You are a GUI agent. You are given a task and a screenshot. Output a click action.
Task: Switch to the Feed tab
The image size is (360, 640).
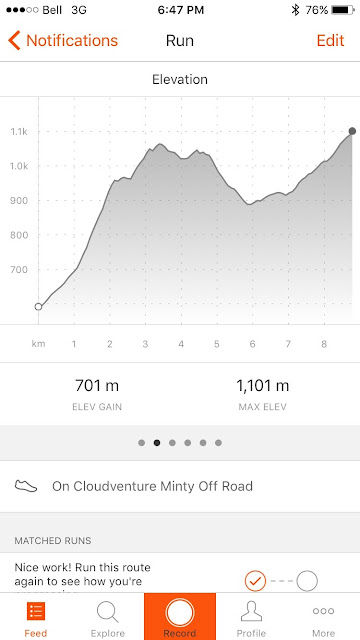click(36, 617)
